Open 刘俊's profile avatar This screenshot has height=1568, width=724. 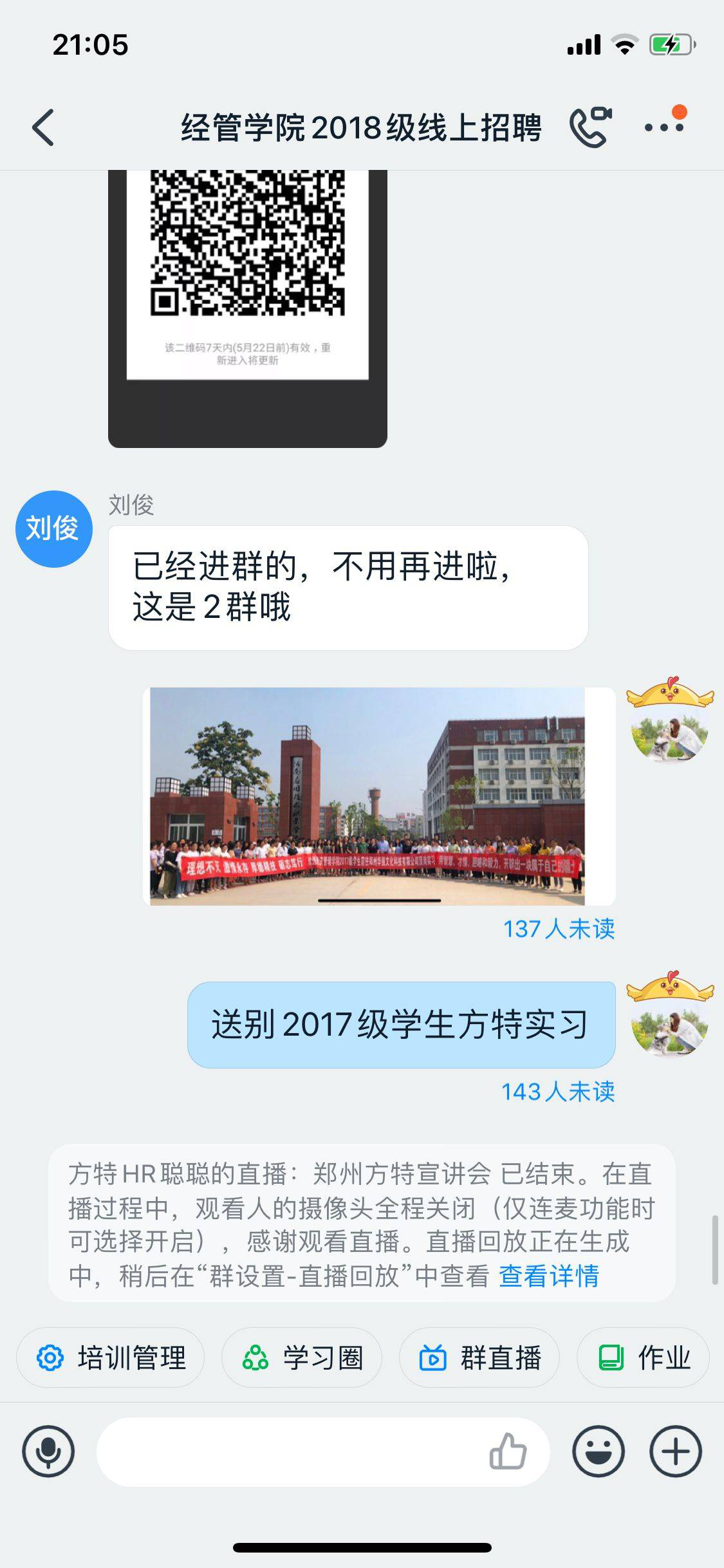54,529
